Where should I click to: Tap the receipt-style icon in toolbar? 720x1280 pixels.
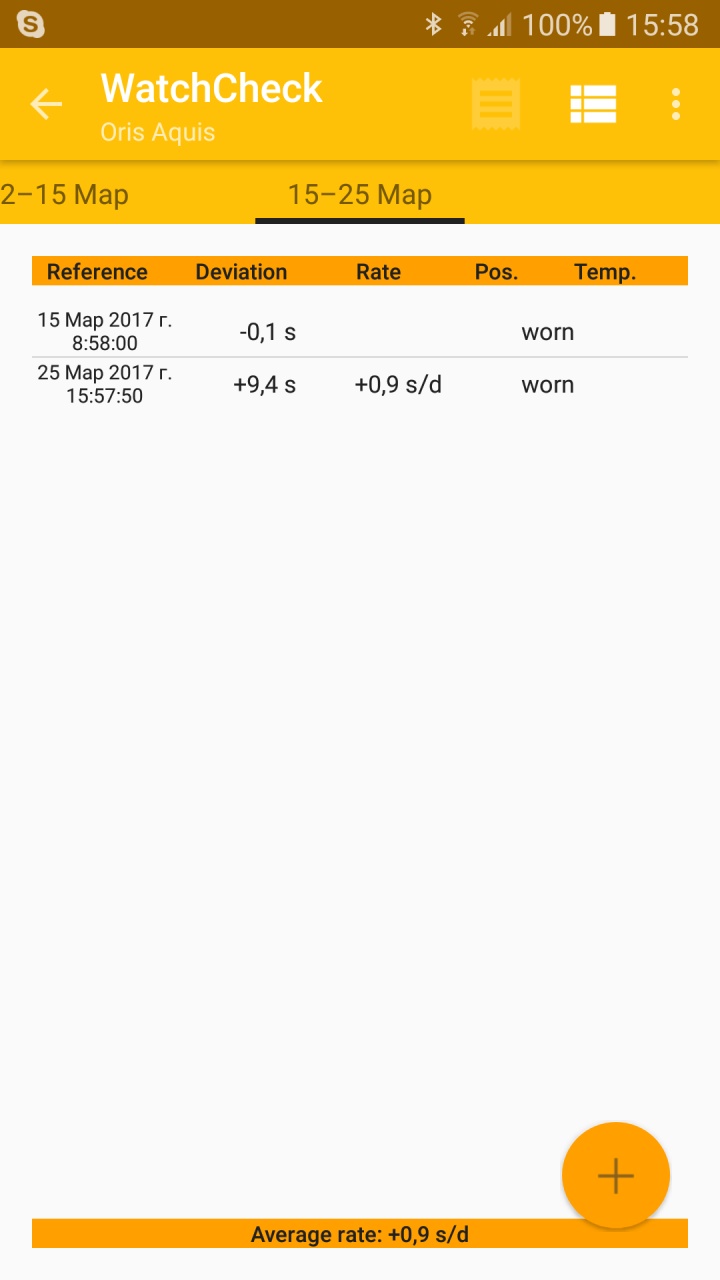(x=496, y=104)
